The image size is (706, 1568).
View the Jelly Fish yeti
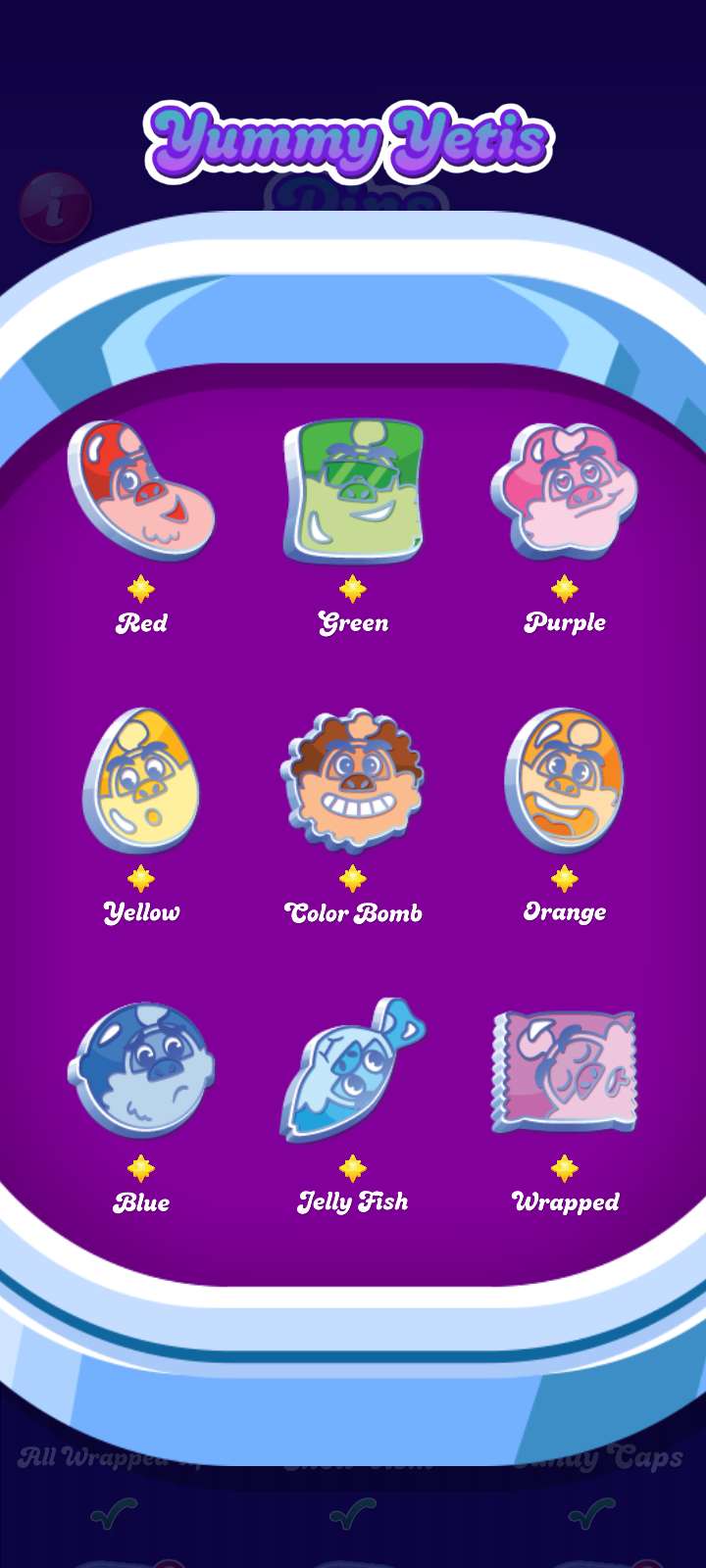click(353, 1070)
